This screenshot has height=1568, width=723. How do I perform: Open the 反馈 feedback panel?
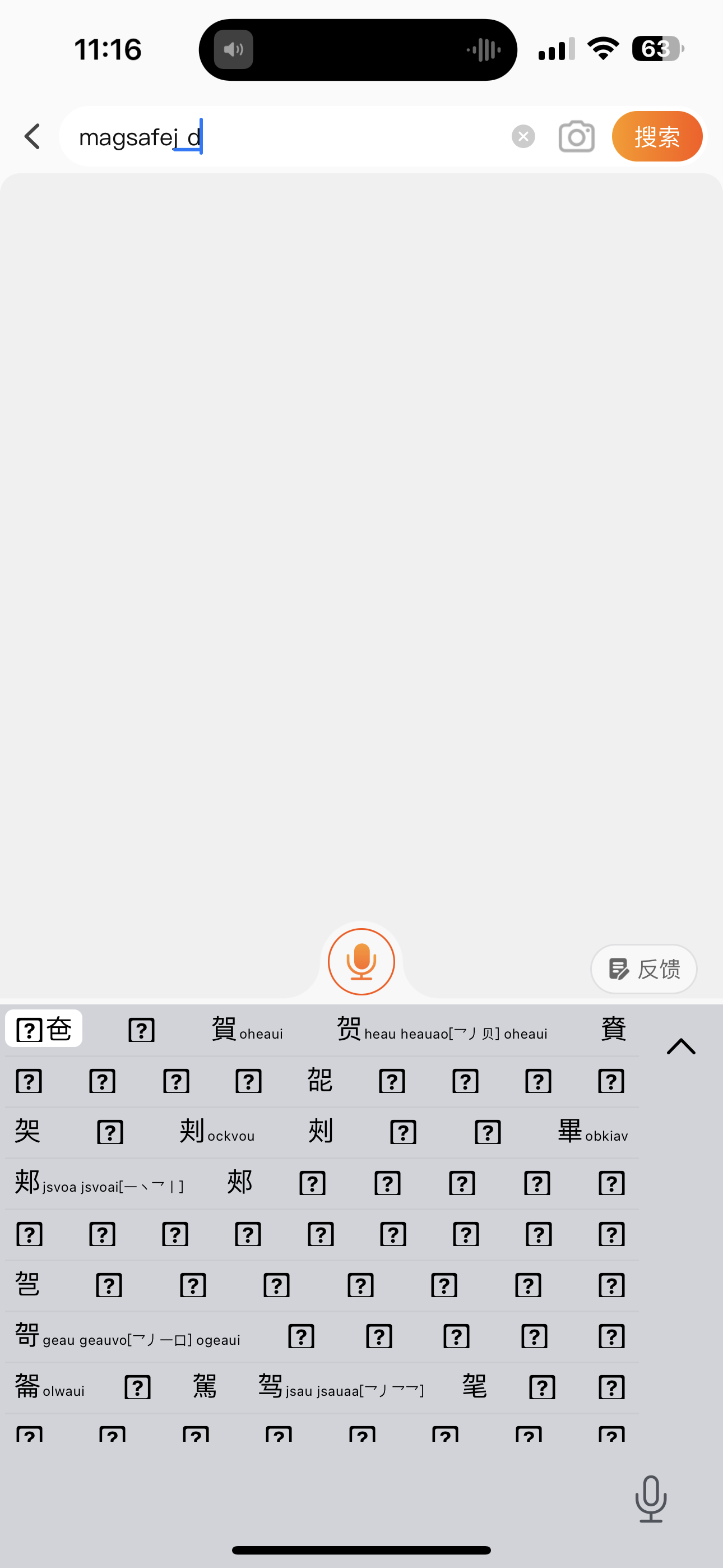[643, 969]
